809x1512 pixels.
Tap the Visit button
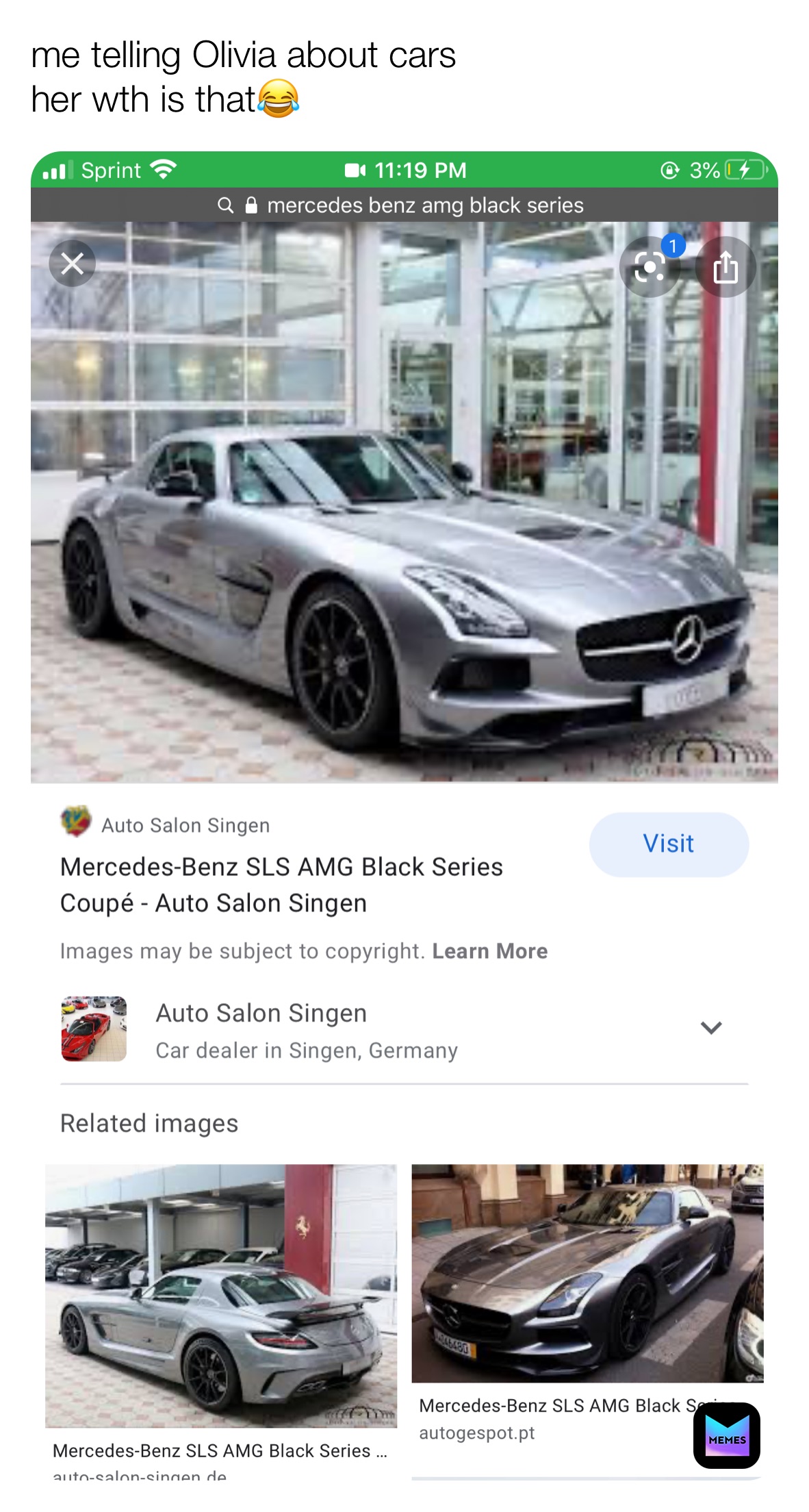(668, 844)
